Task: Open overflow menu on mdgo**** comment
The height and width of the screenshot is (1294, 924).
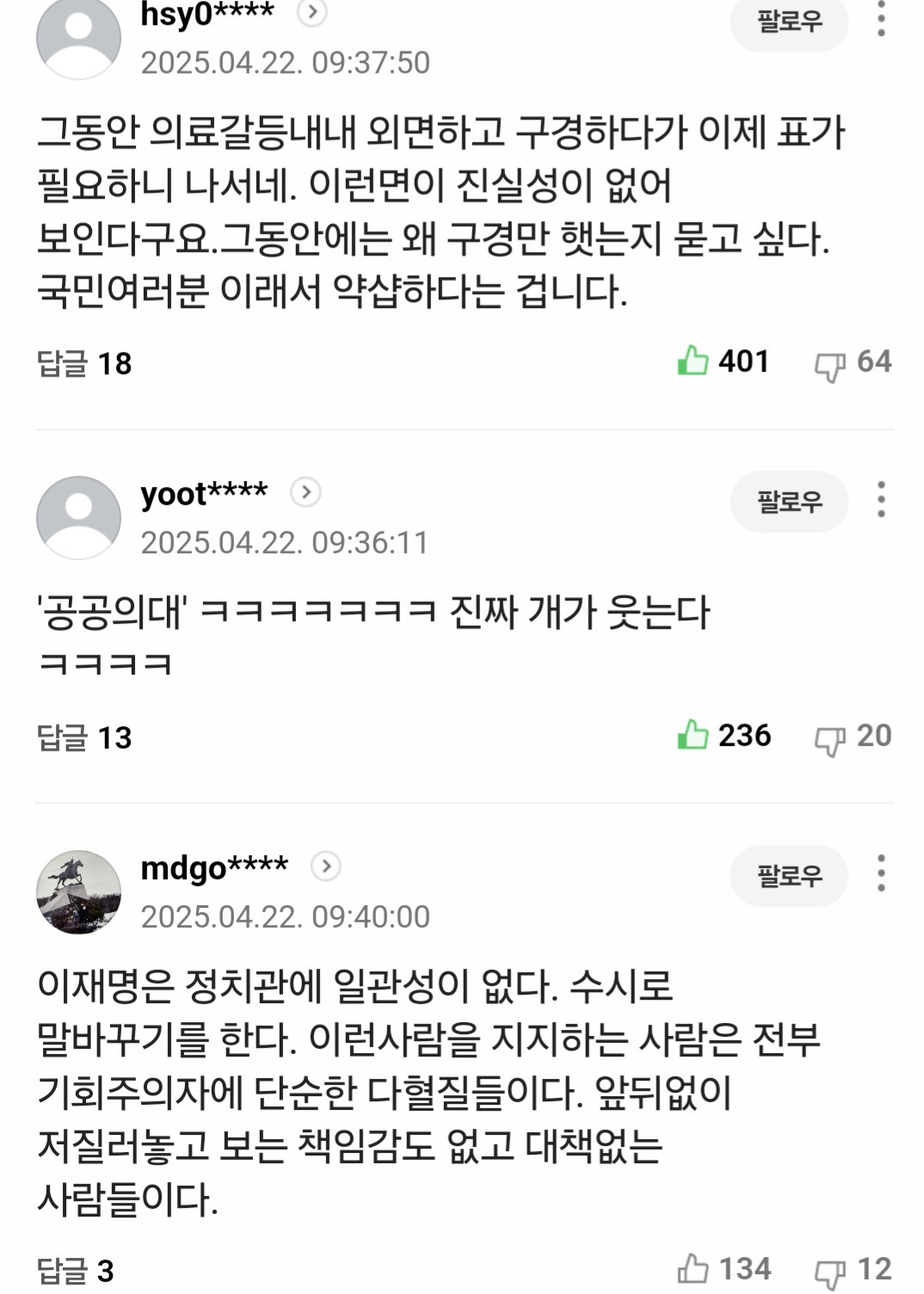Action: click(x=881, y=873)
